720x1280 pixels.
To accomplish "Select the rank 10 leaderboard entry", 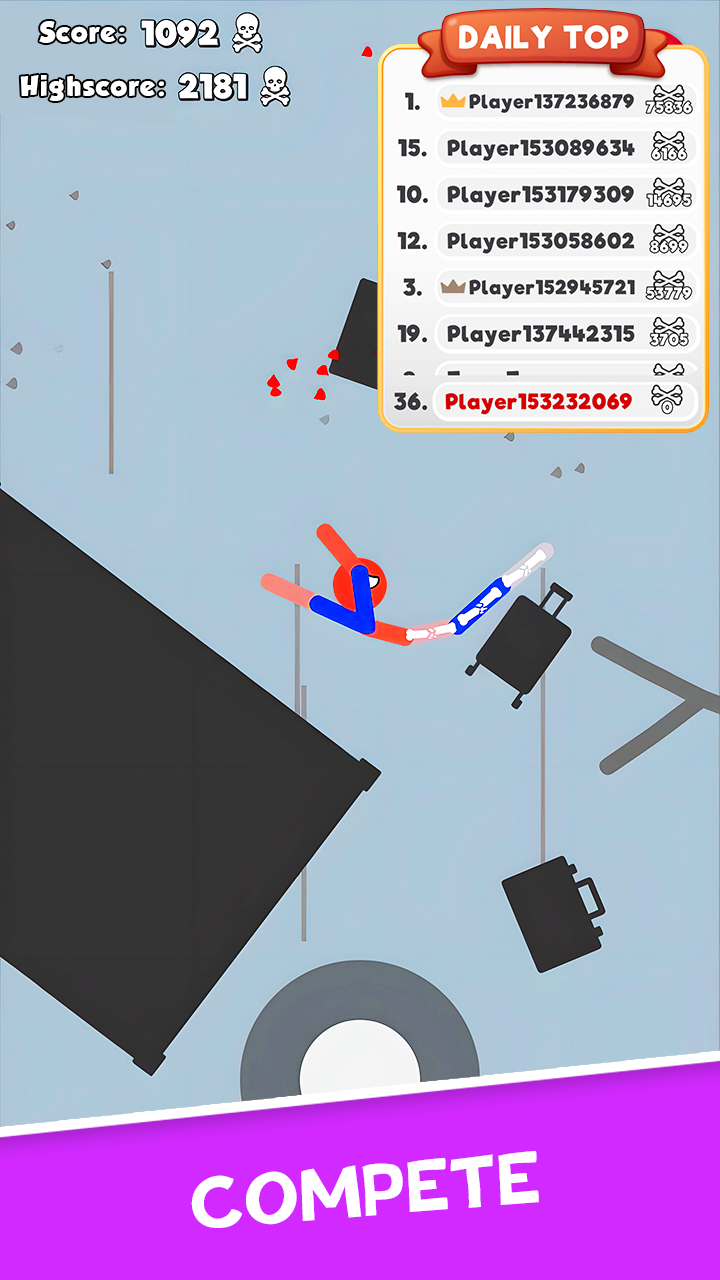I will click(540, 194).
